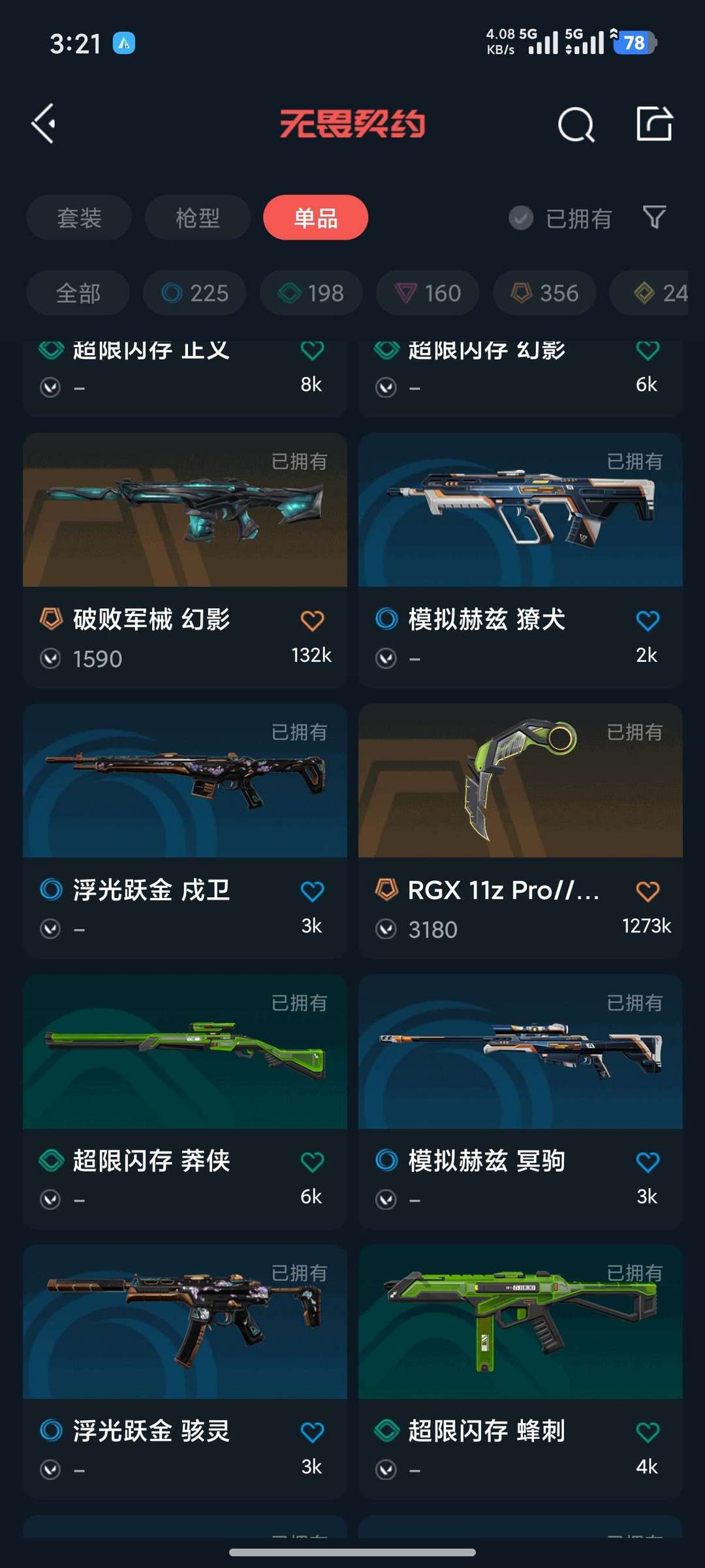The width and height of the screenshot is (705, 1568).
Task: Filter by the 198 rarity chip
Action: tap(311, 293)
